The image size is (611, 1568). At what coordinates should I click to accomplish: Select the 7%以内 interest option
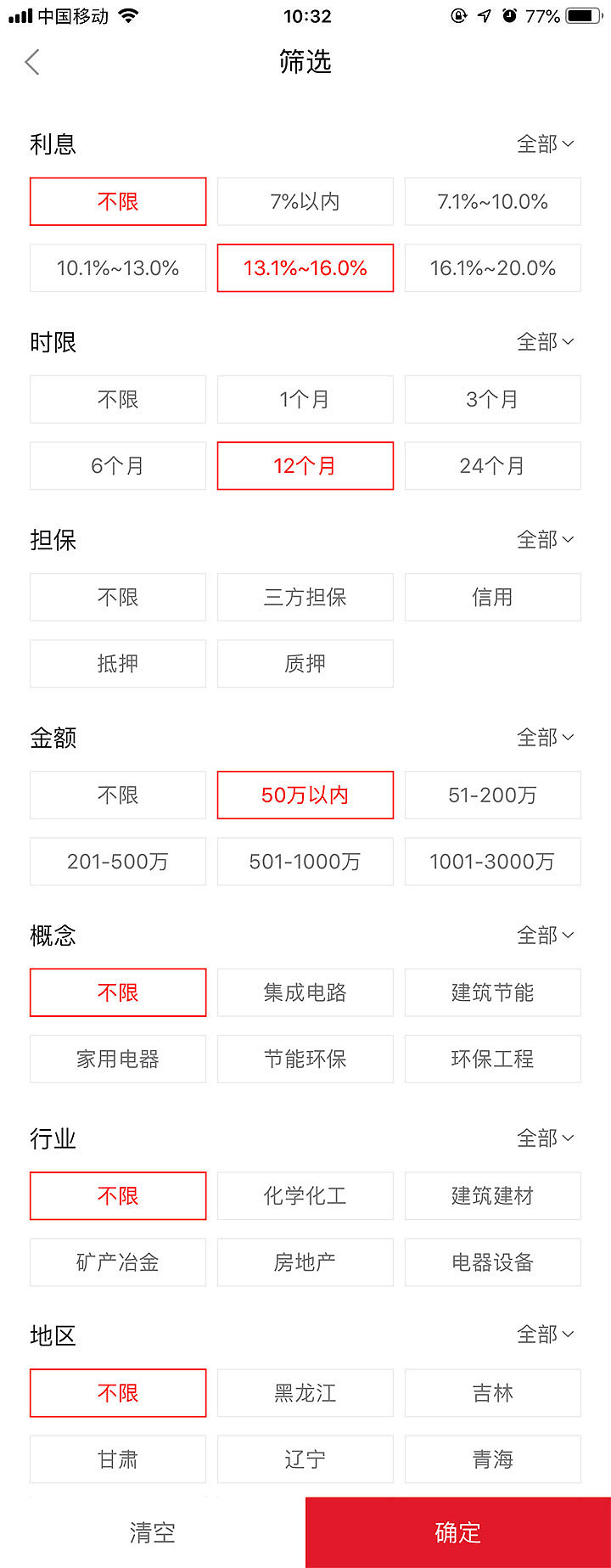tap(305, 201)
